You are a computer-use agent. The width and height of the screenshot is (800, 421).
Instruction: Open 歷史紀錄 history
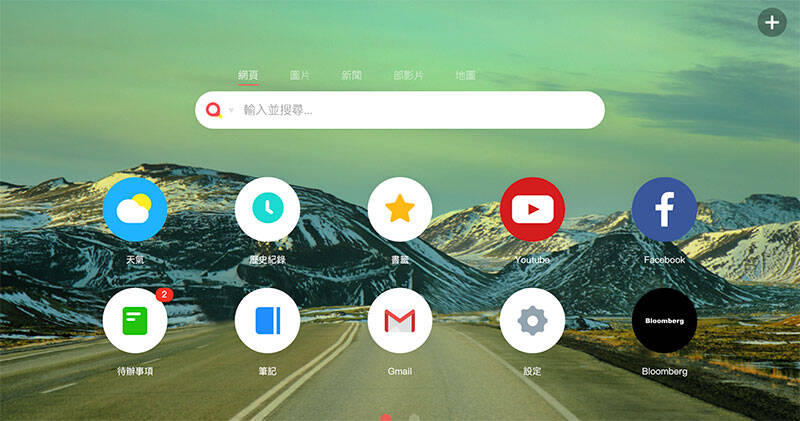[x=267, y=209]
